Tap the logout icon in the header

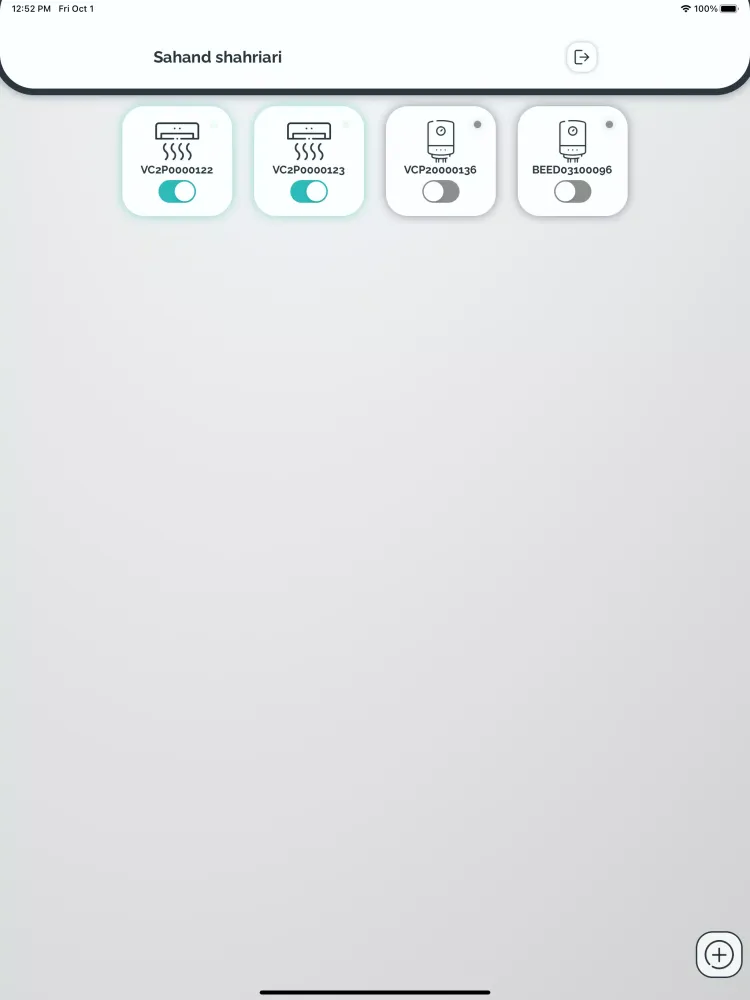coord(581,57)
